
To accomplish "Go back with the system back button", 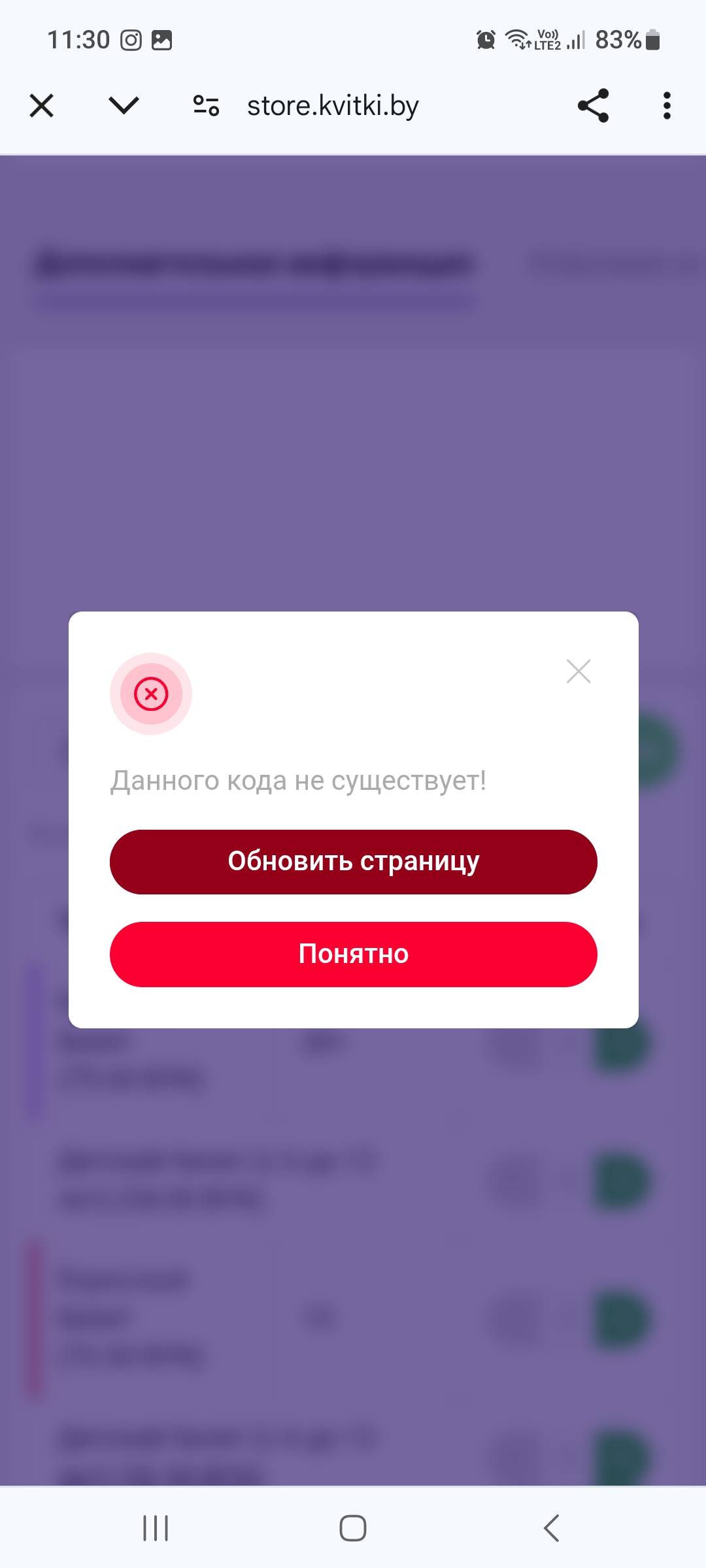I will [x=552, y=1528].
